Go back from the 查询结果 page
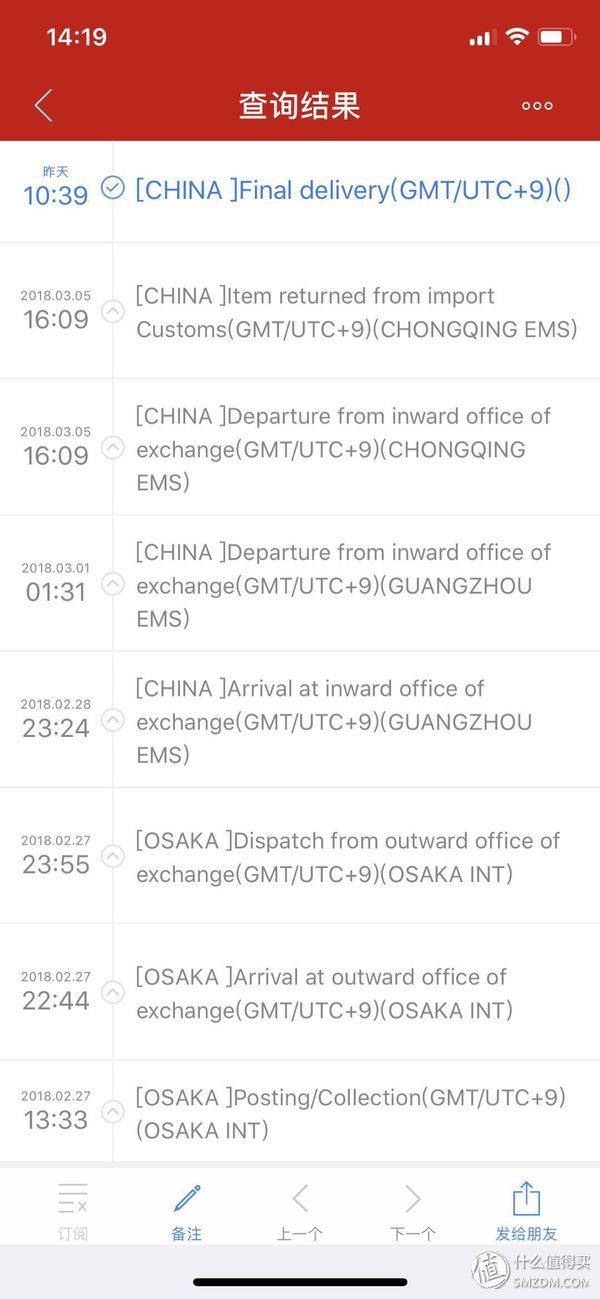600x1299 pixels. (43, 105)
